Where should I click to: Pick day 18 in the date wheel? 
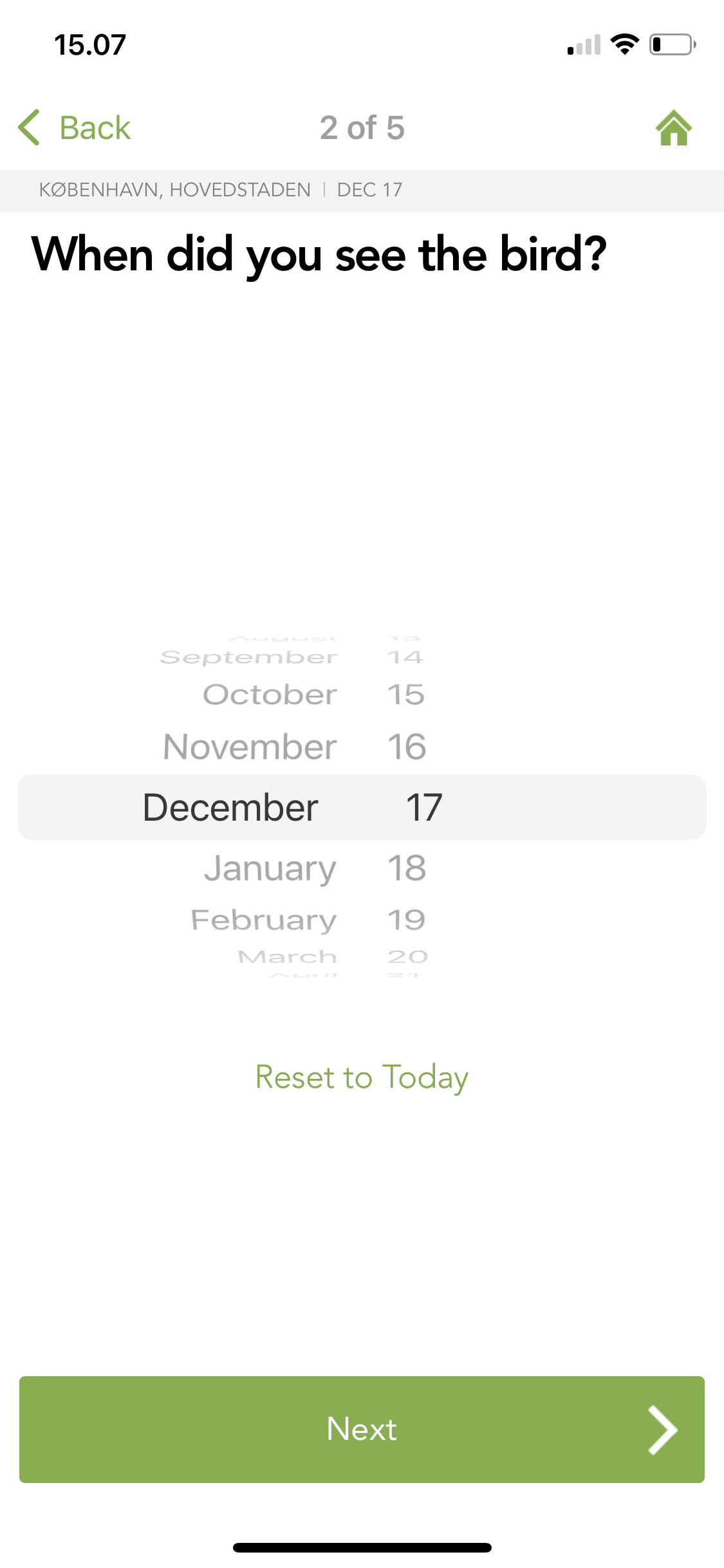pyautogui.click(x=407, y=868)
